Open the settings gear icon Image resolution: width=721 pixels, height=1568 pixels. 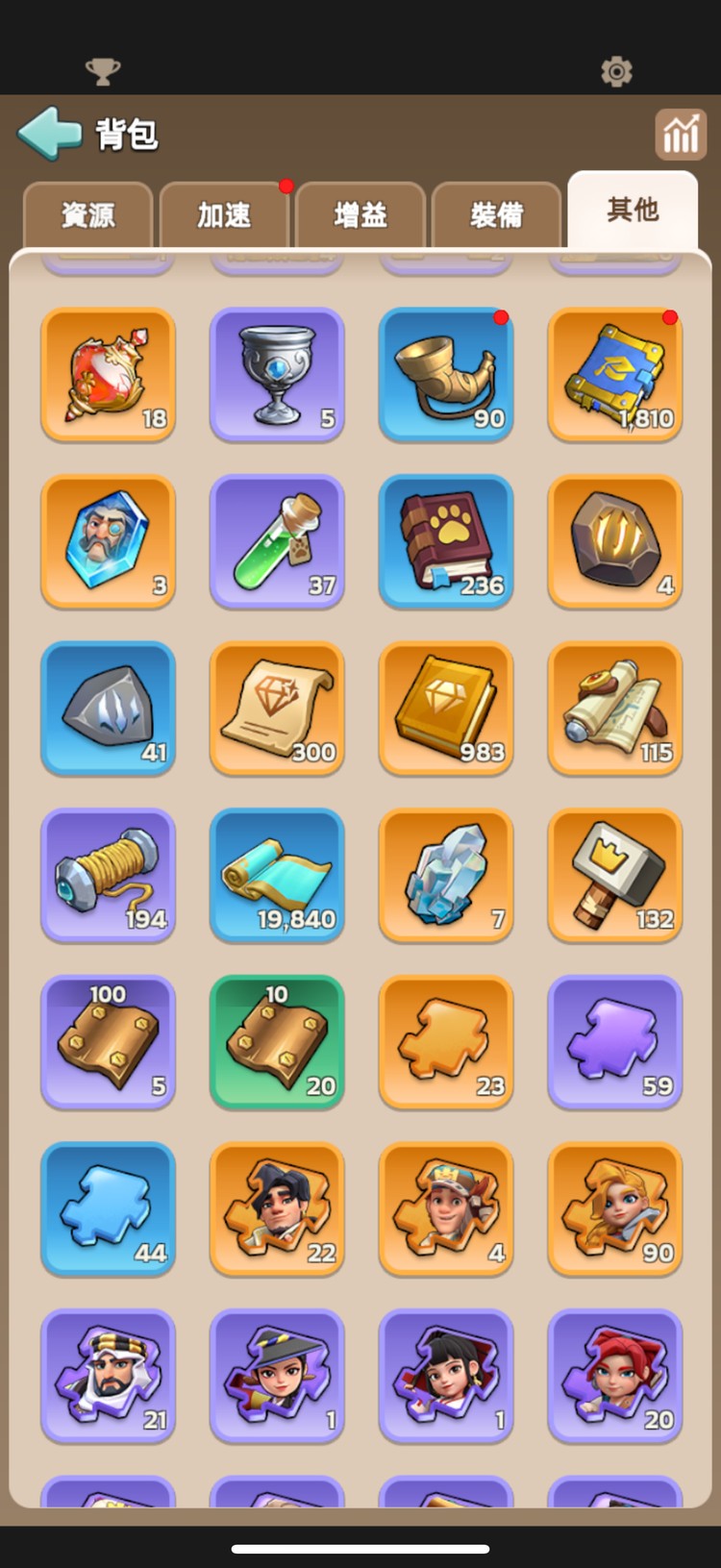616,71
